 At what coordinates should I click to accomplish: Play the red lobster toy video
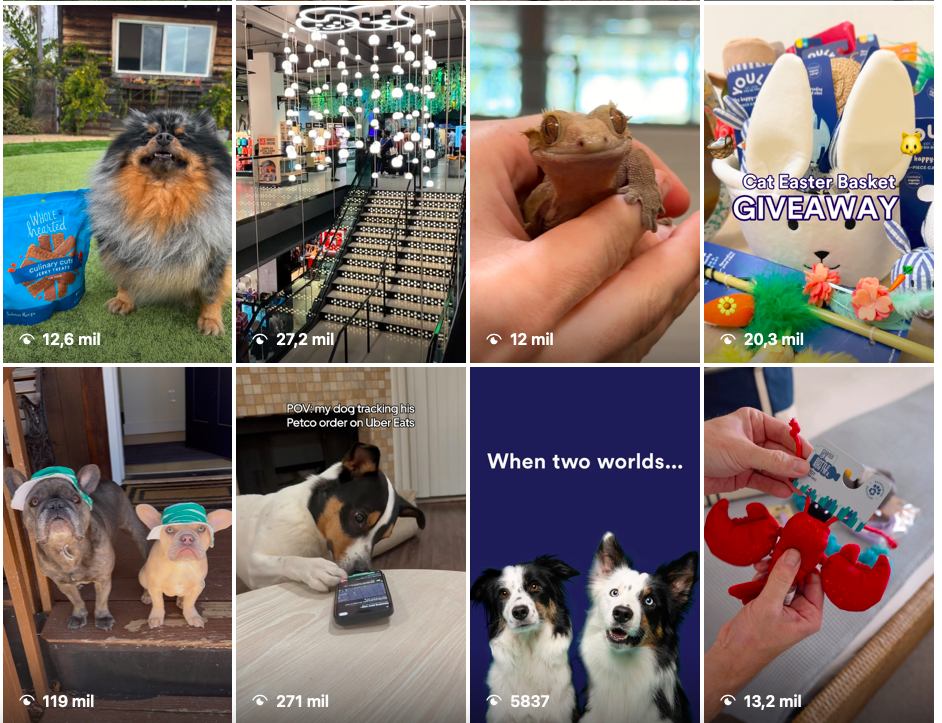point(818,545)
